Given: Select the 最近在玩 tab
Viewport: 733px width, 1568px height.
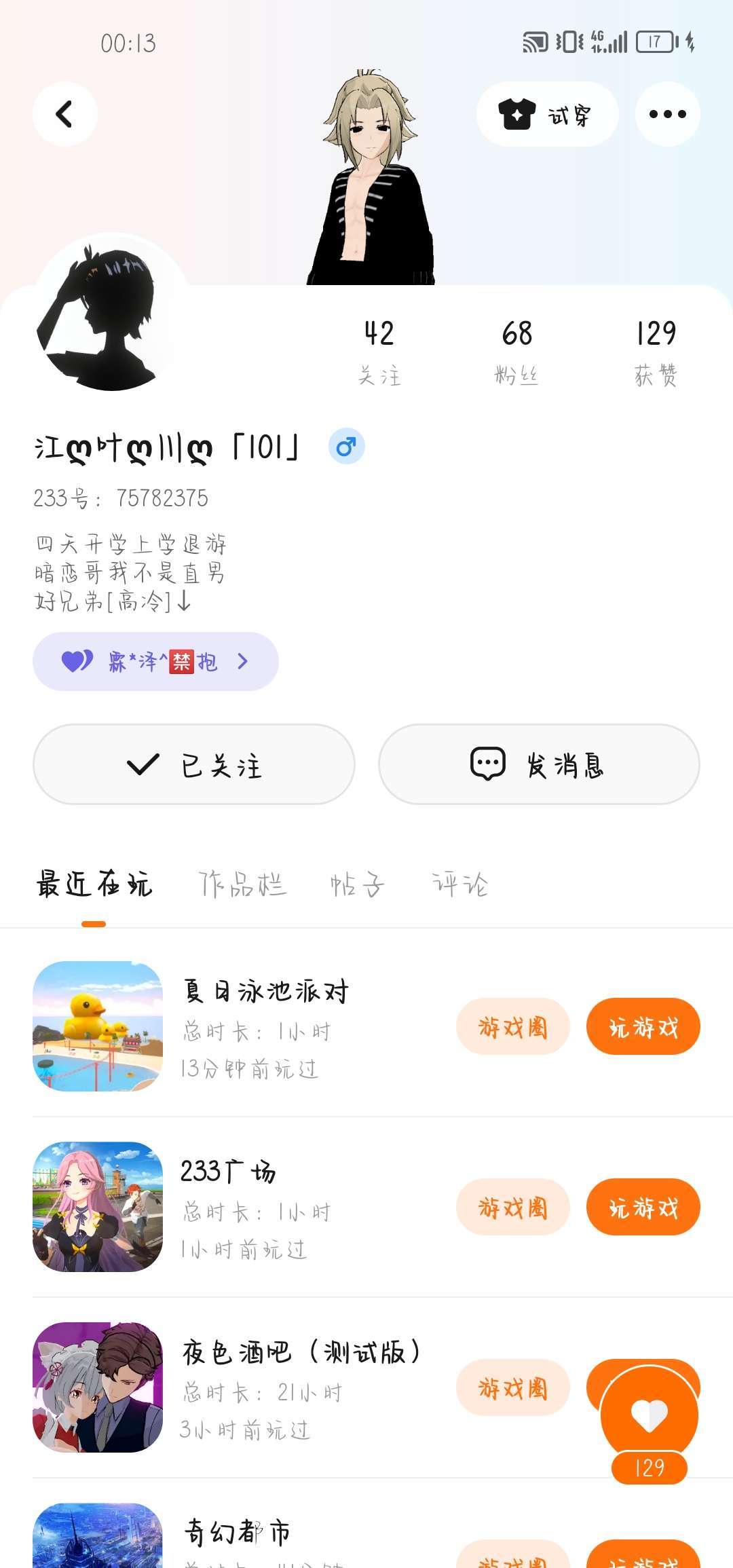Looking at the screenshot, I should pyautogui.click(x=94, y=884).
